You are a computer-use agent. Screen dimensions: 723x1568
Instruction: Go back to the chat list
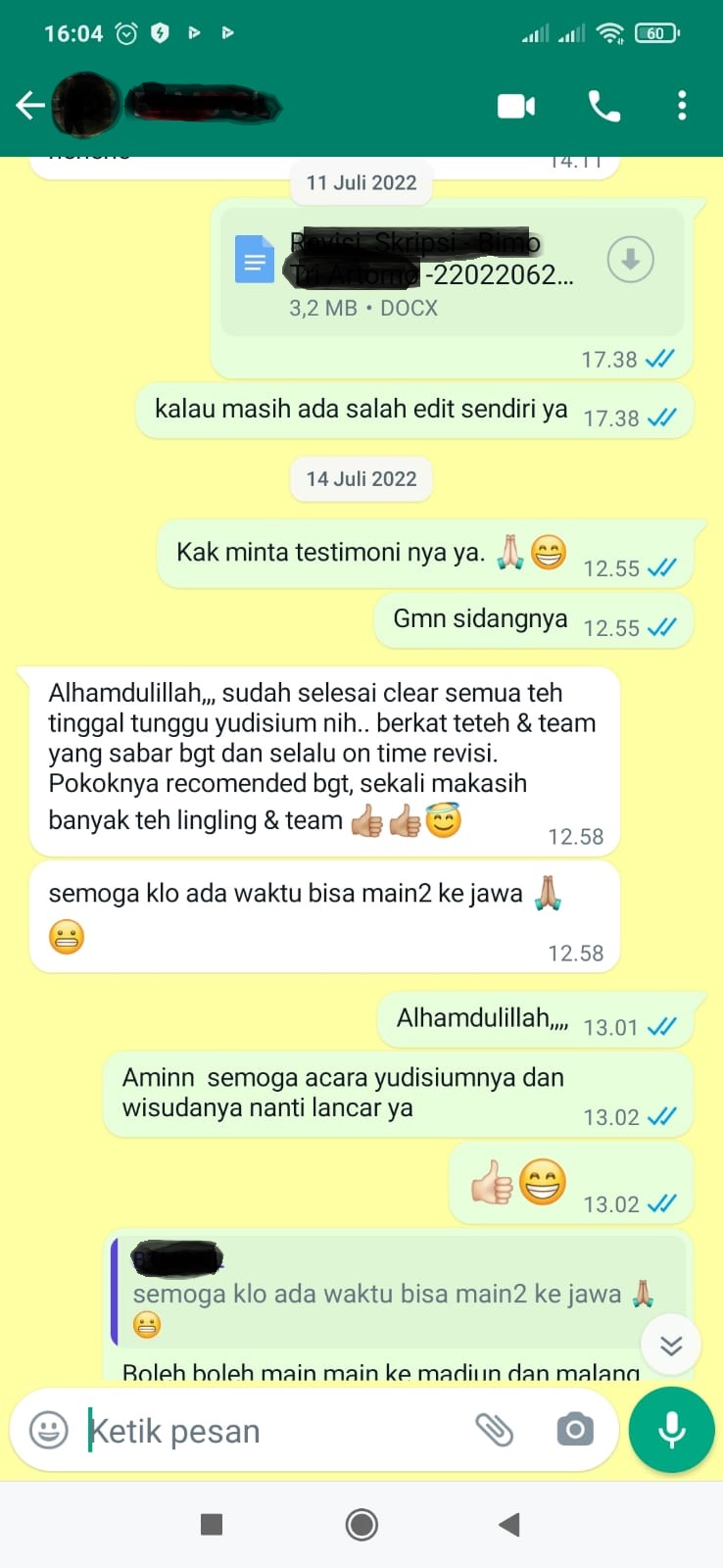pos(29,105)
